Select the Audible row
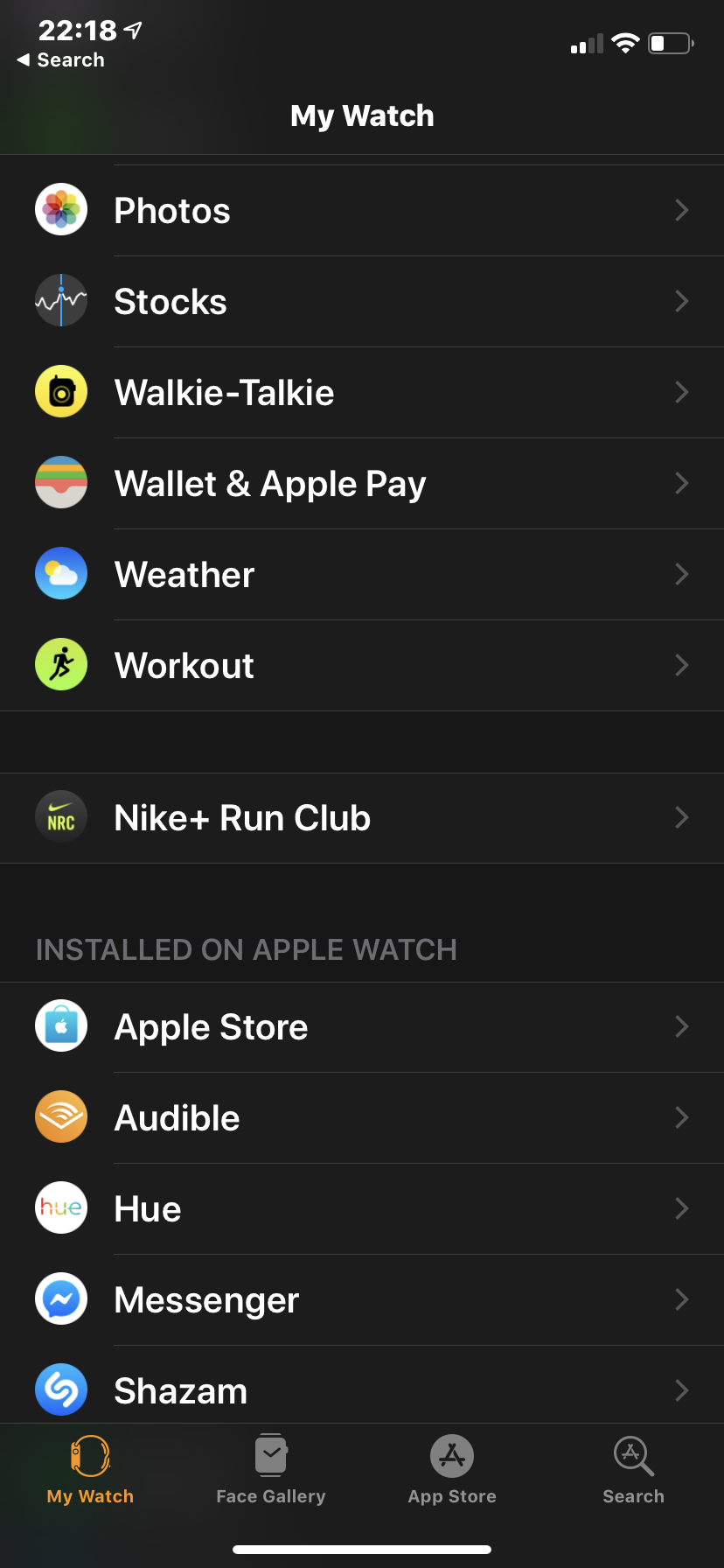This screenshot has height=1568, width=724. coord(362,1118)
